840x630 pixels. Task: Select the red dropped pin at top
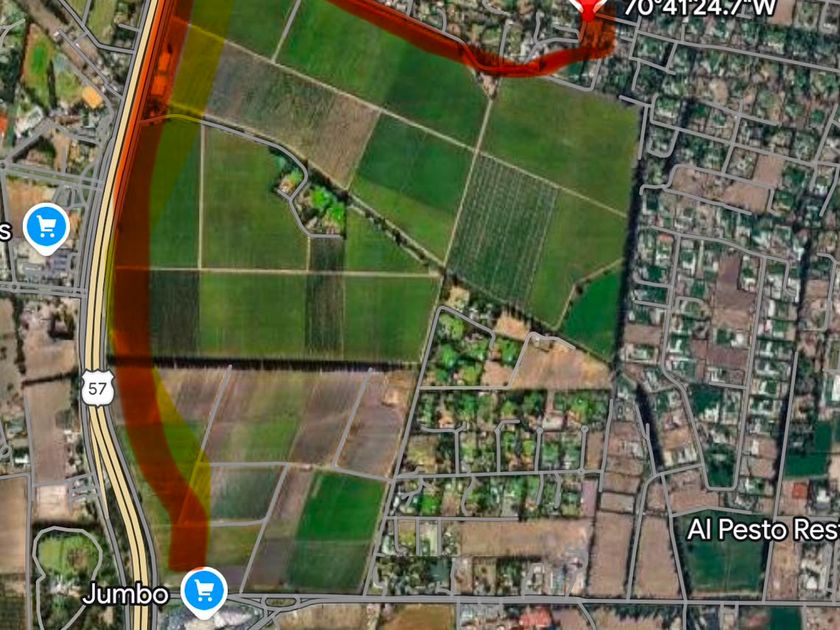tap(588, 8)
